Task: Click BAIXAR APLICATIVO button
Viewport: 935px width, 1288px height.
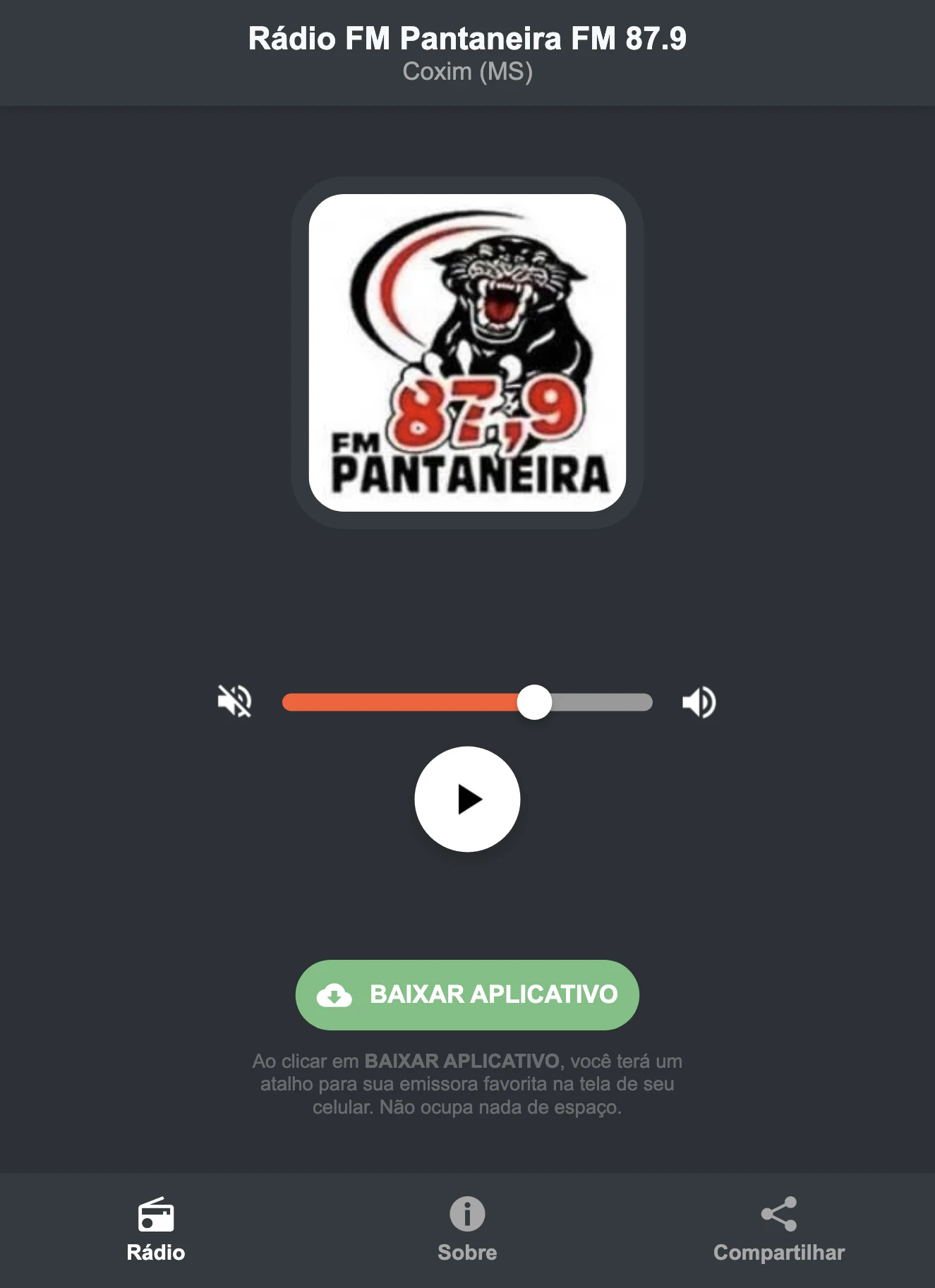Action: coord(467,994)
